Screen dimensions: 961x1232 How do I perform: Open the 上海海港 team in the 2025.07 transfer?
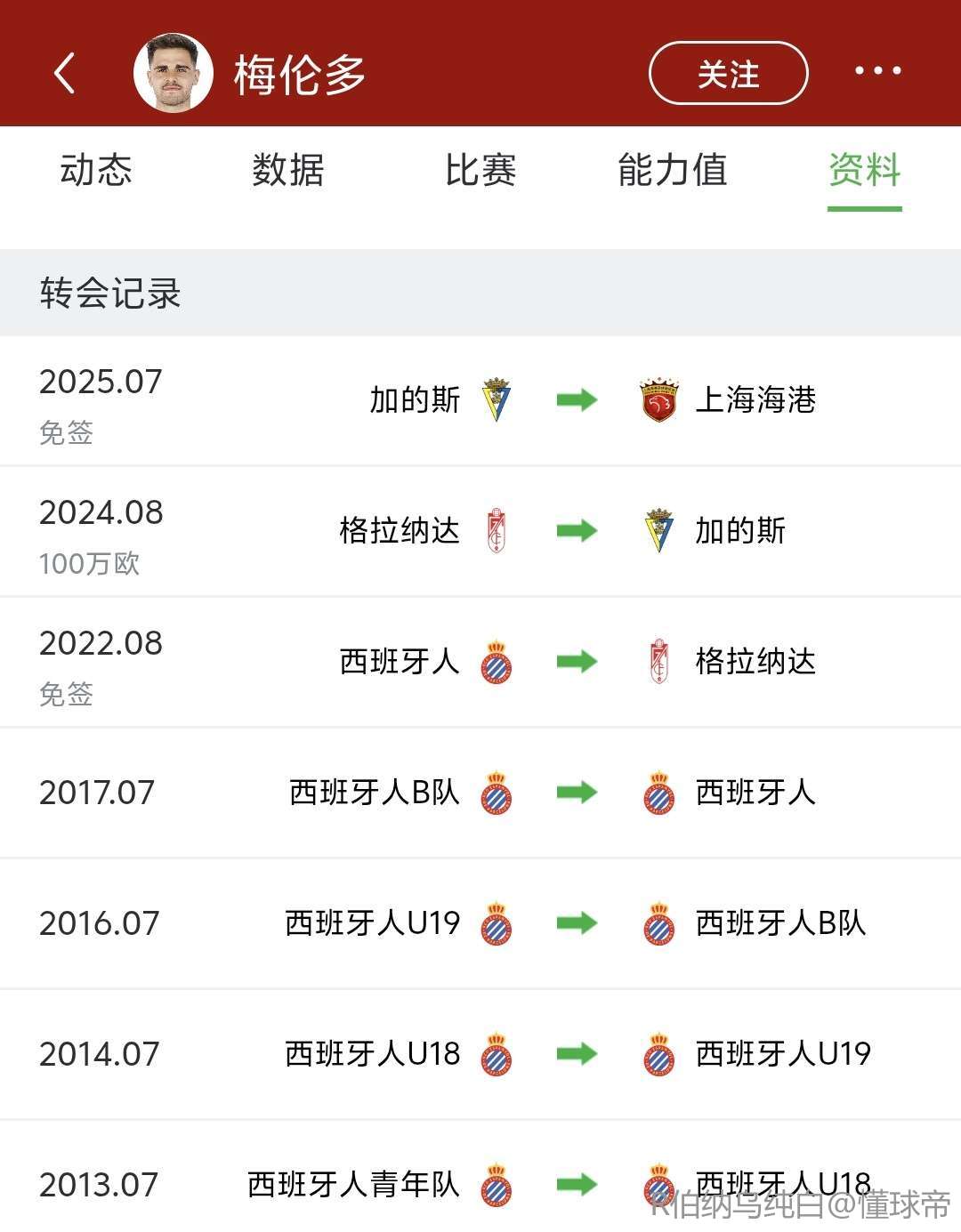[755, 399]
